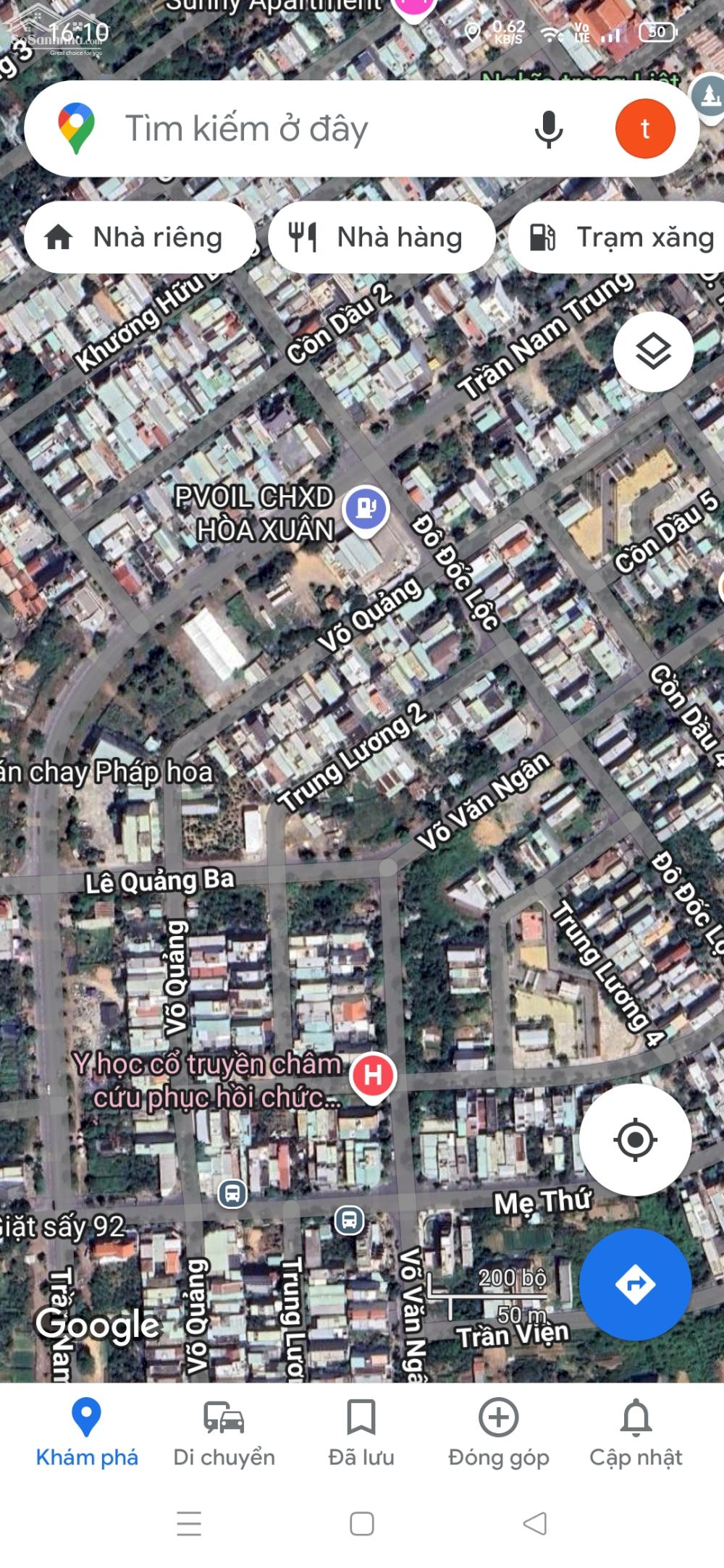Filter by the 'Nhà hàng' chip
Viewport: 724px width, 1568px height.
pyautogui.click(x=382, y=237)
